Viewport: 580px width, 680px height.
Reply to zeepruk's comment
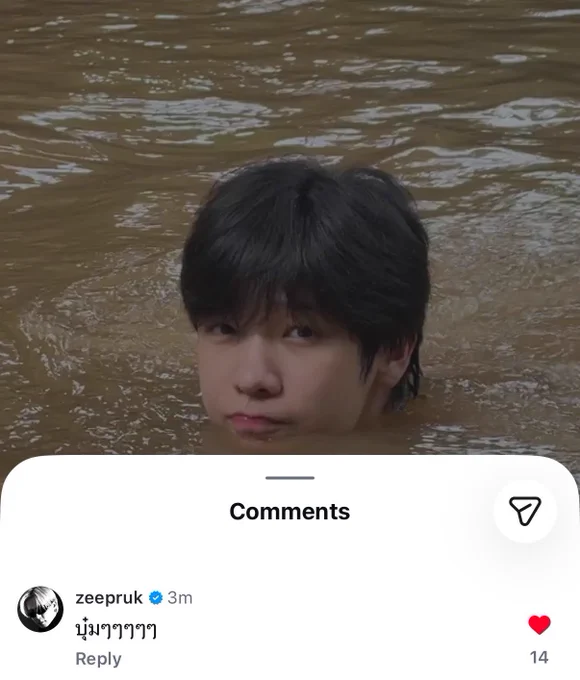point(98,659)
